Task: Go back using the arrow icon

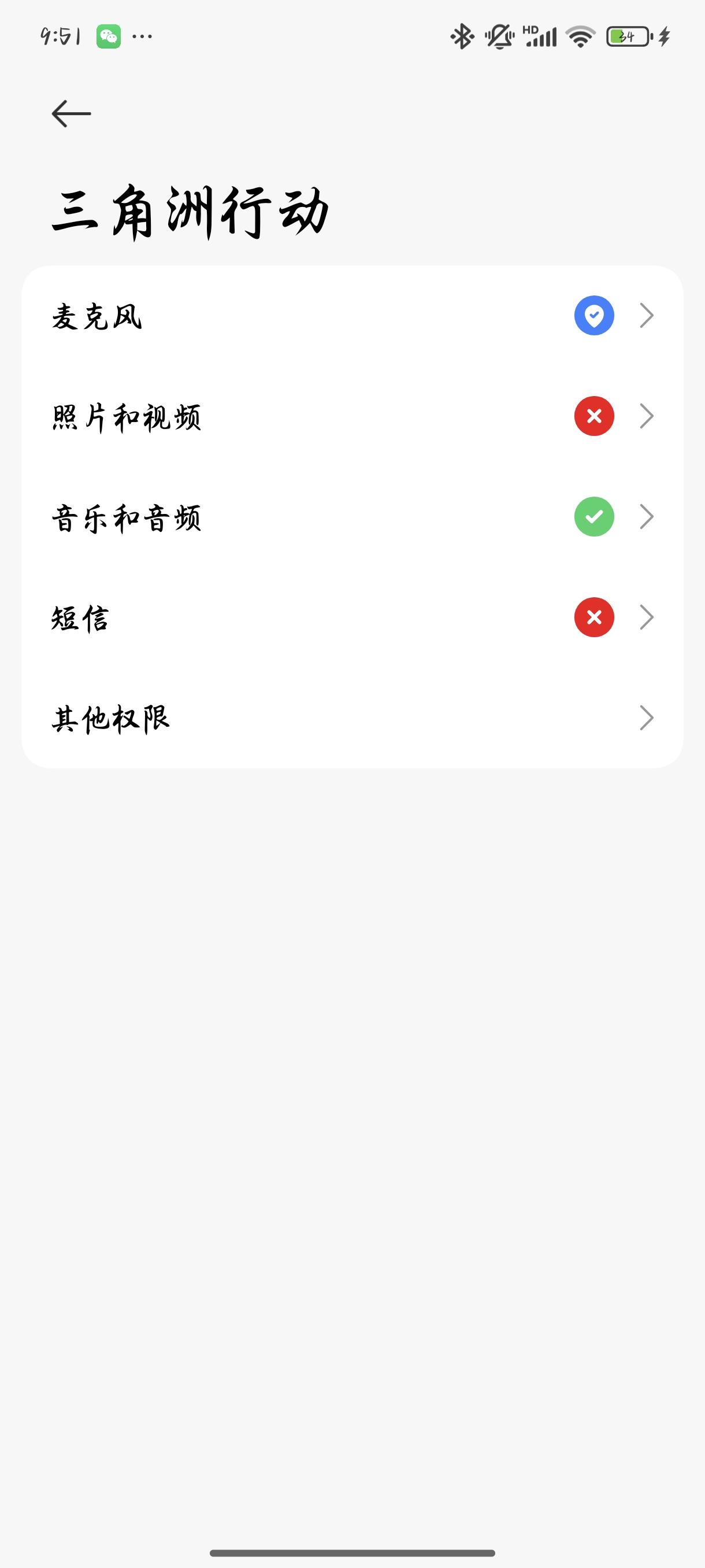Action: tap(71, 114)
